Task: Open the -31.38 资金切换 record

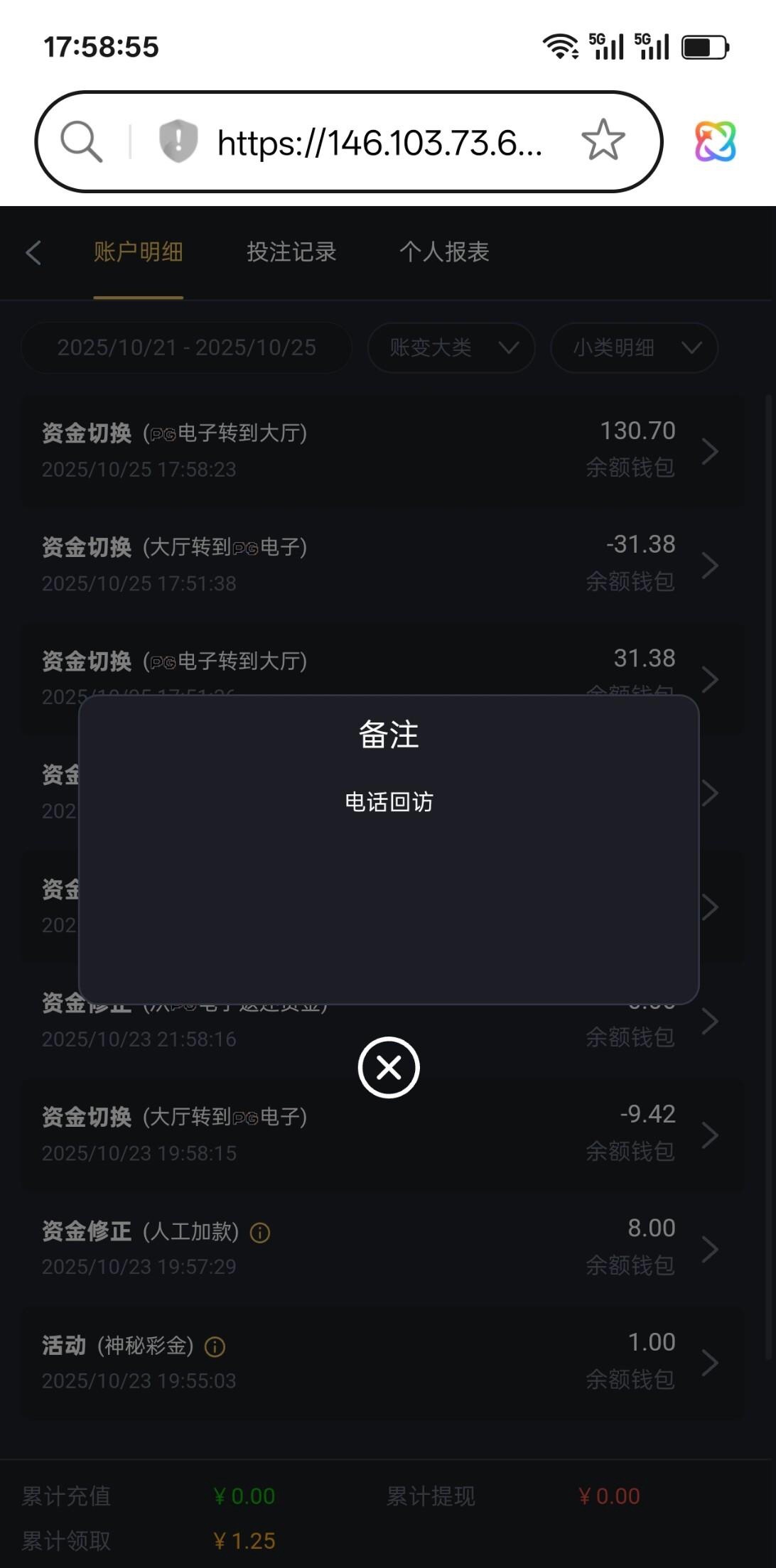Action: coord(384,564)
